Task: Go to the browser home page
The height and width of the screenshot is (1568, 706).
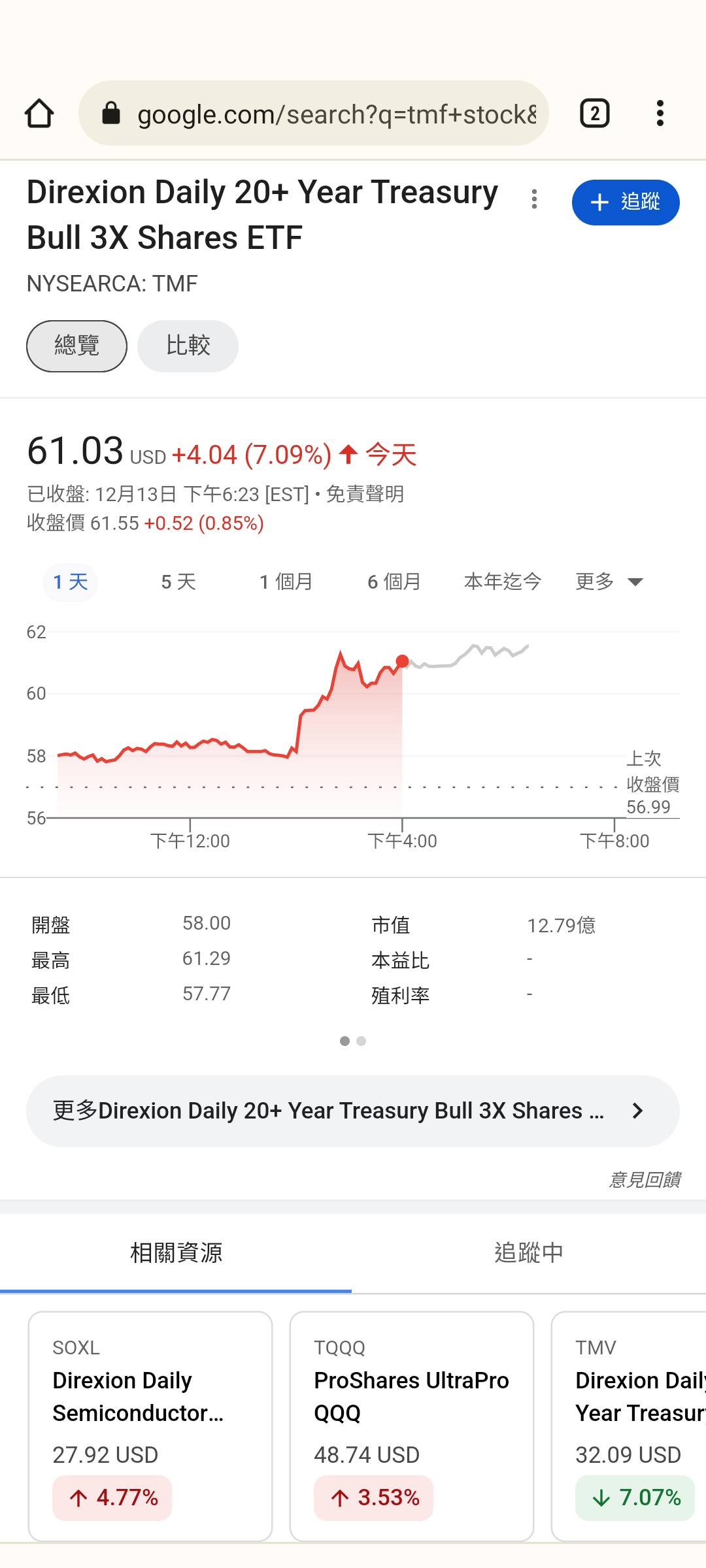Action: click(39, 114)
